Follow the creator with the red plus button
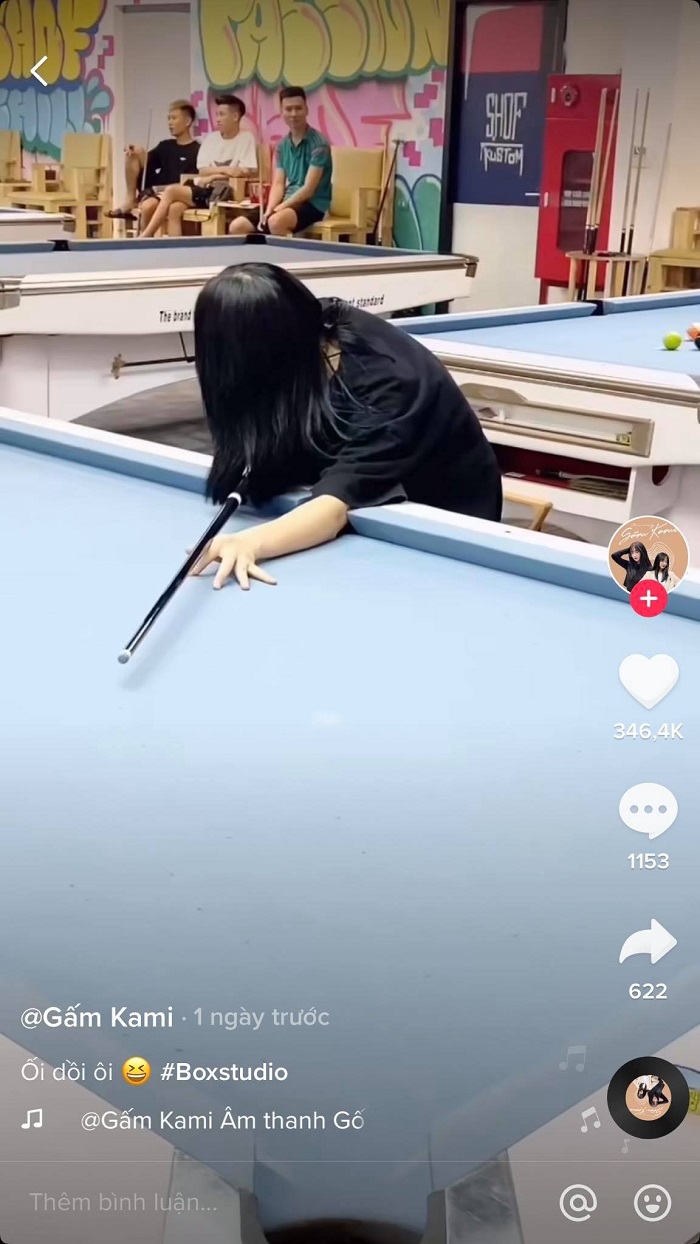700x1244 pixels. (648, 599)
